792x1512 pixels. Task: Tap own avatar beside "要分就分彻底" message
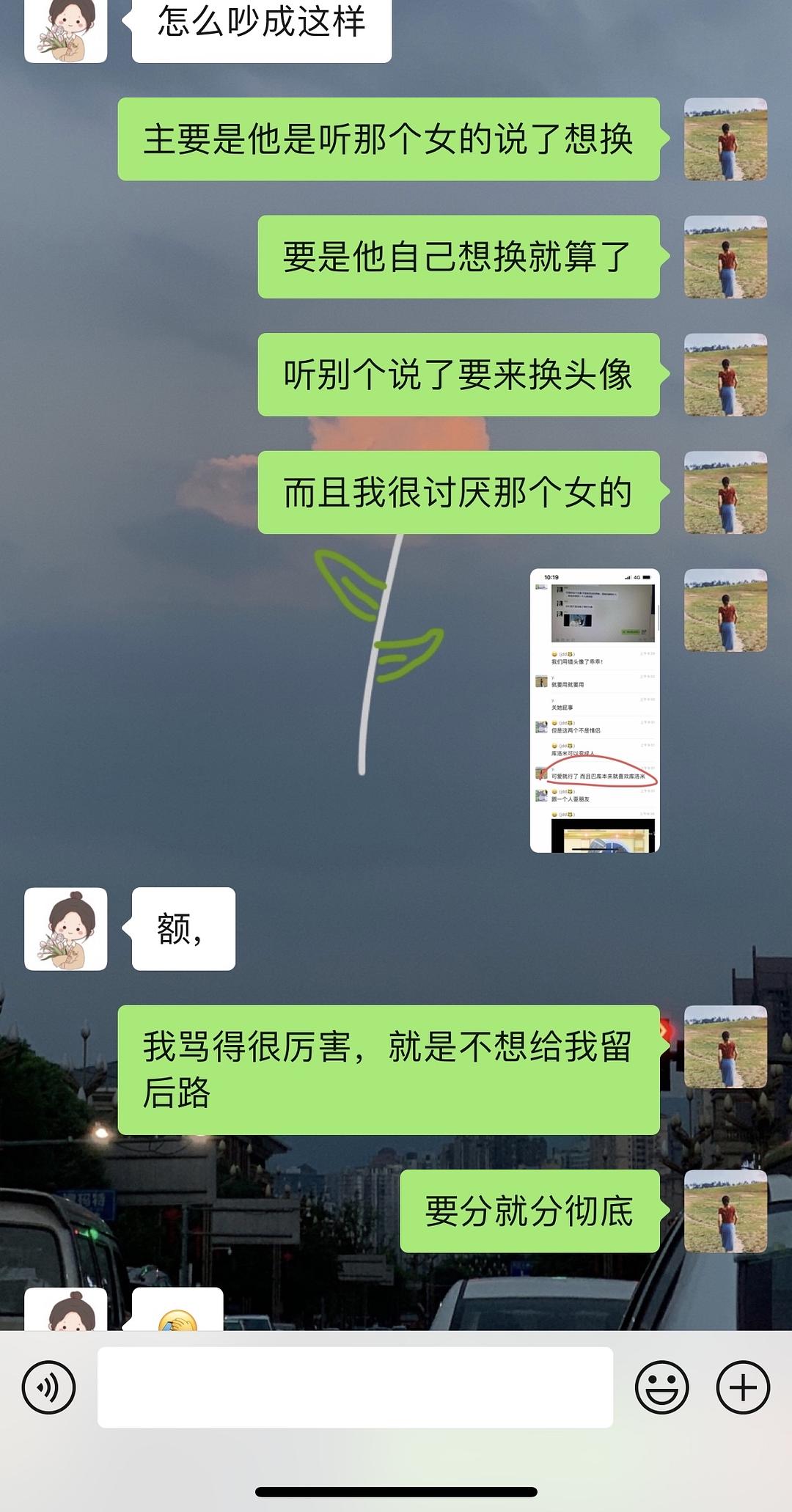click(x=725, y=1211)
